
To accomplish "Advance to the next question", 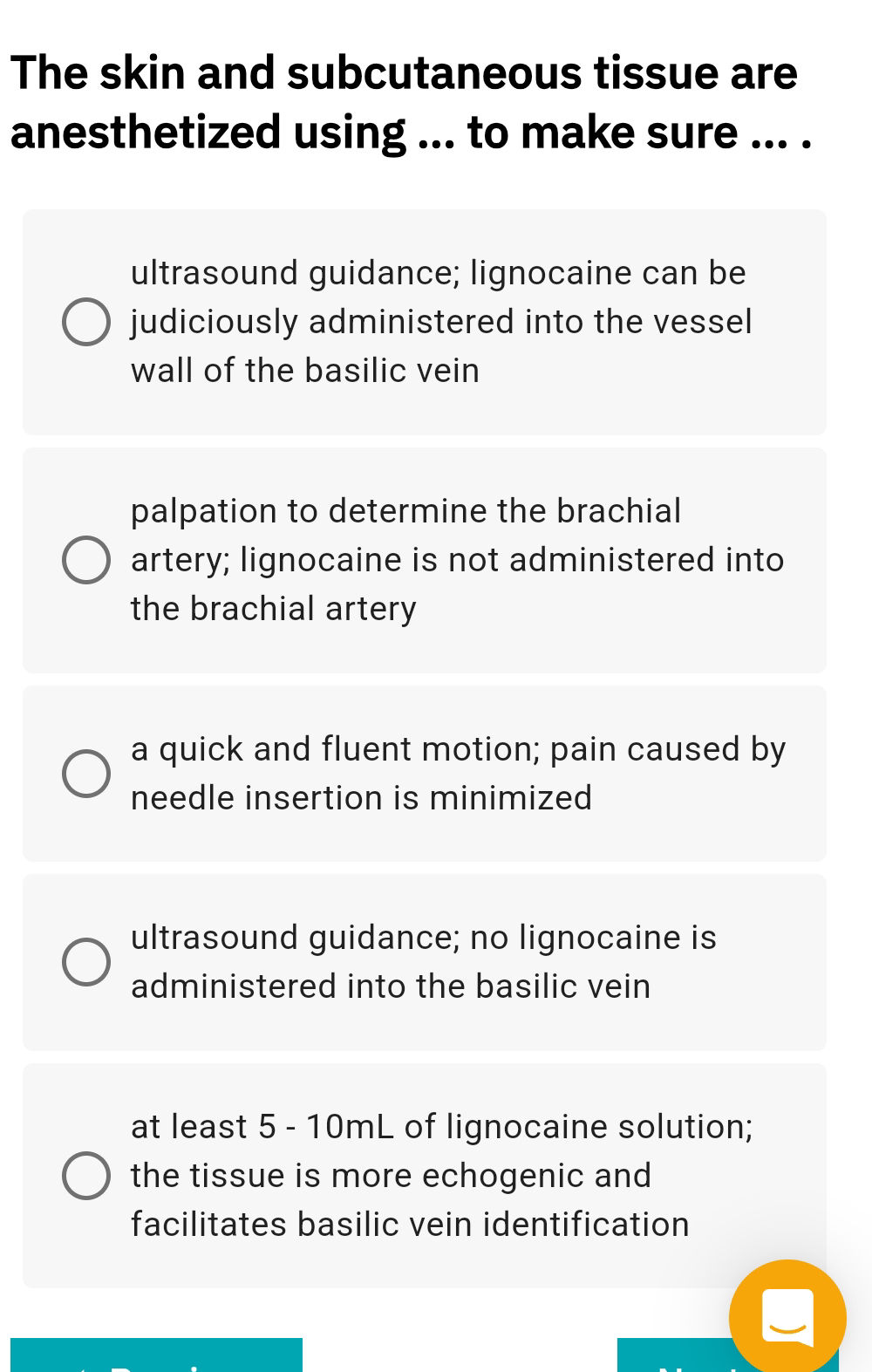I will tap(671, 1357).
